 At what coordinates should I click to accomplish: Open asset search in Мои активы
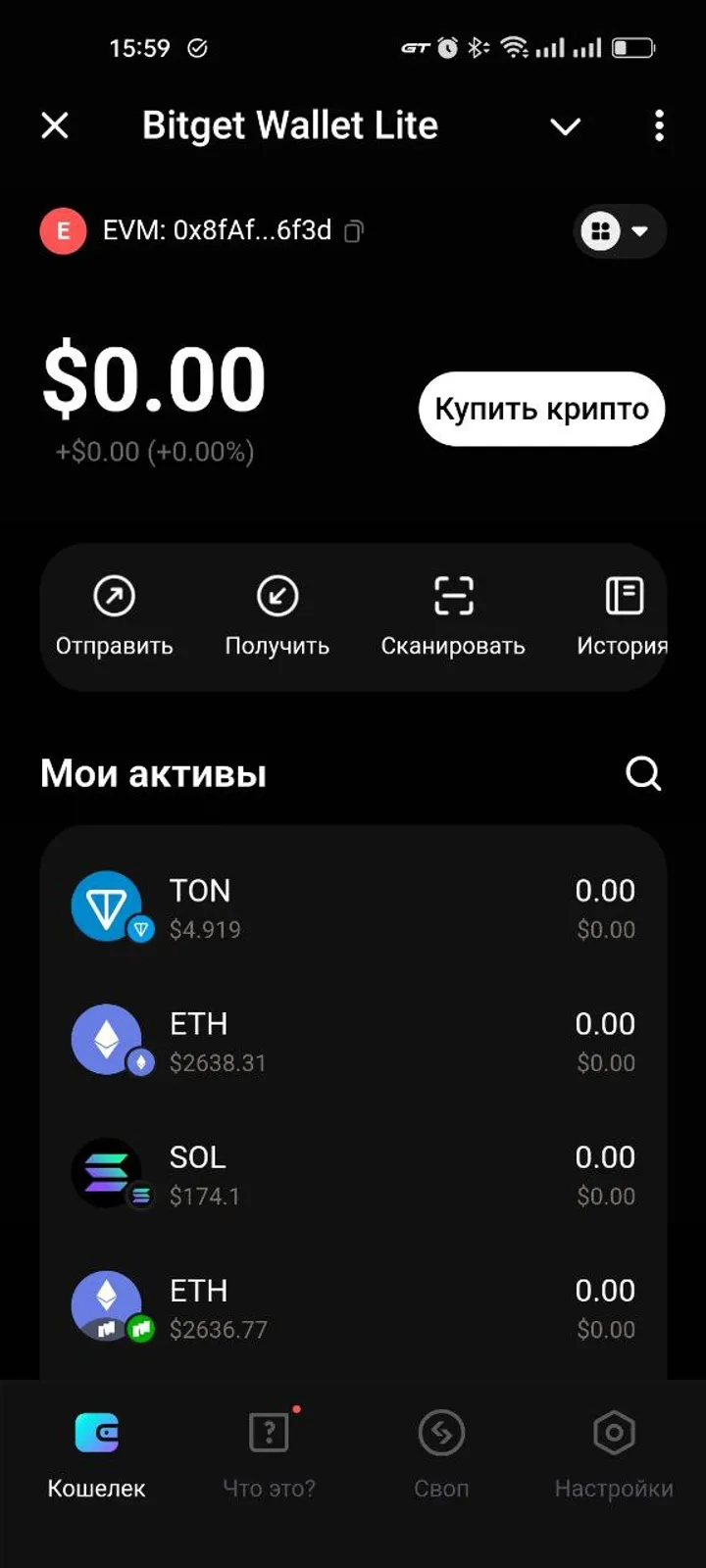coord(643,773)
